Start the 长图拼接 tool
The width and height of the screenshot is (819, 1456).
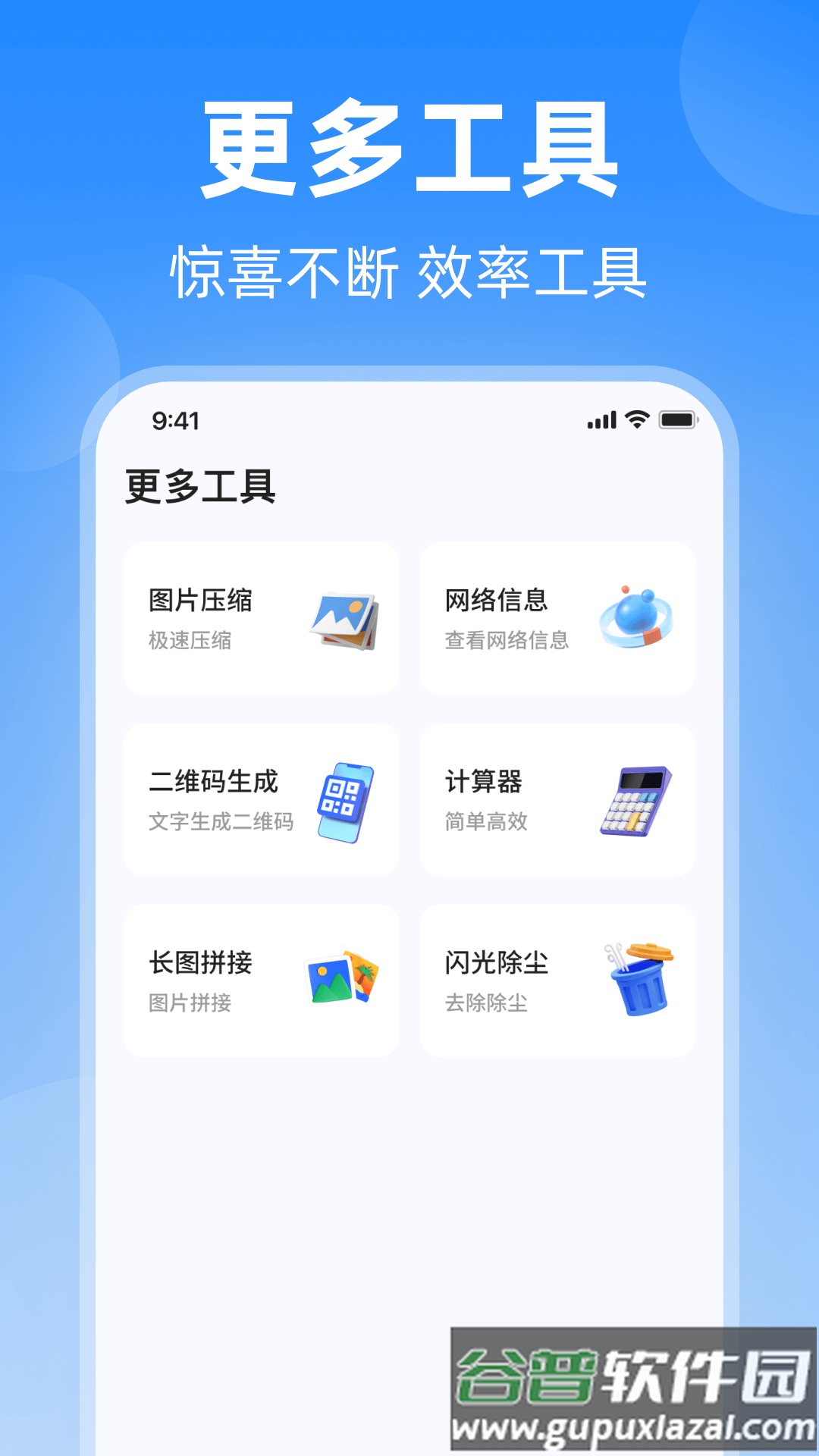(262, 980)
